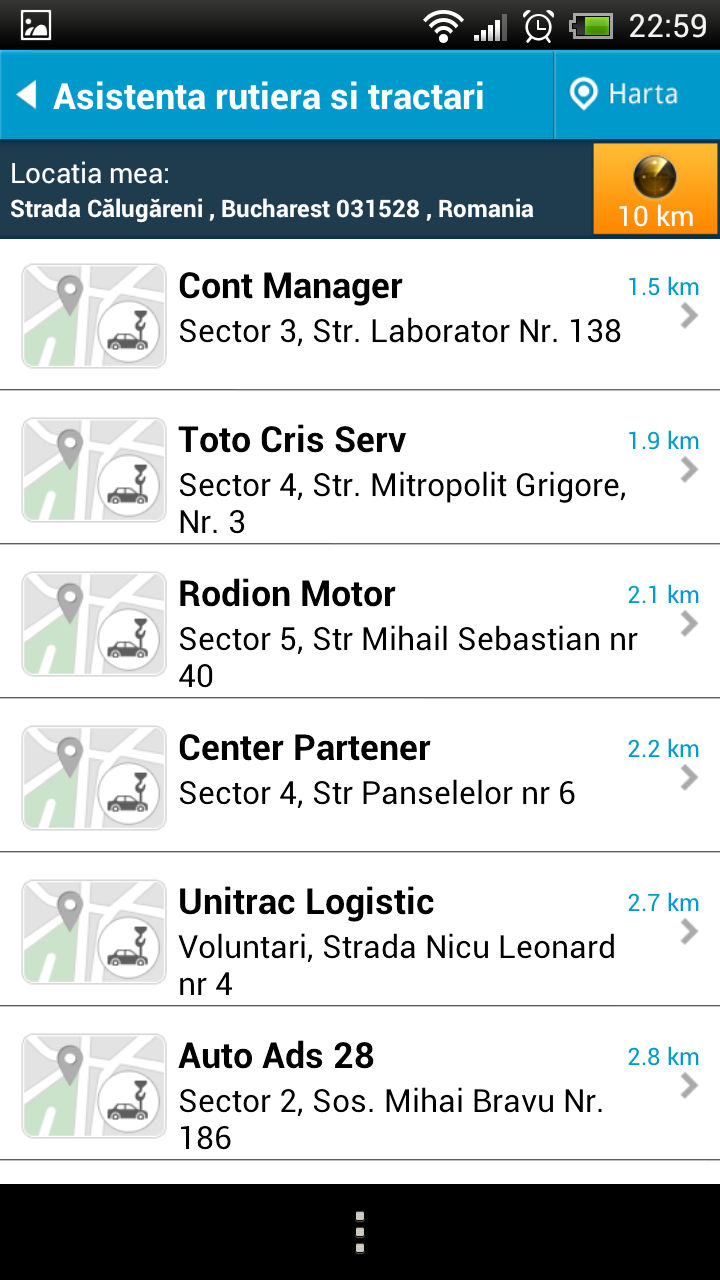The width and height of the screenshot is (720, 1280).
Task: Show Unitrac Logistic in Voluntari
Action: (360, 930)
